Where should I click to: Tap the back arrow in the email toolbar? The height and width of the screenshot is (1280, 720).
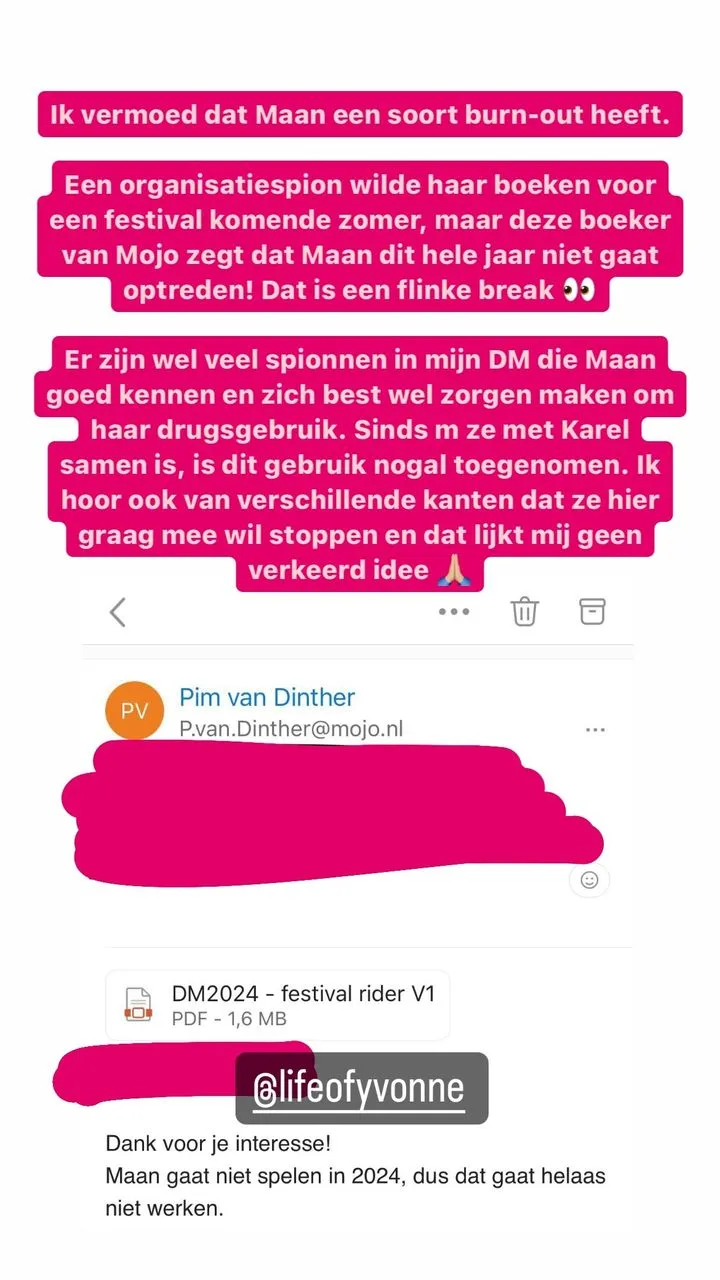(x=118, y=611)
